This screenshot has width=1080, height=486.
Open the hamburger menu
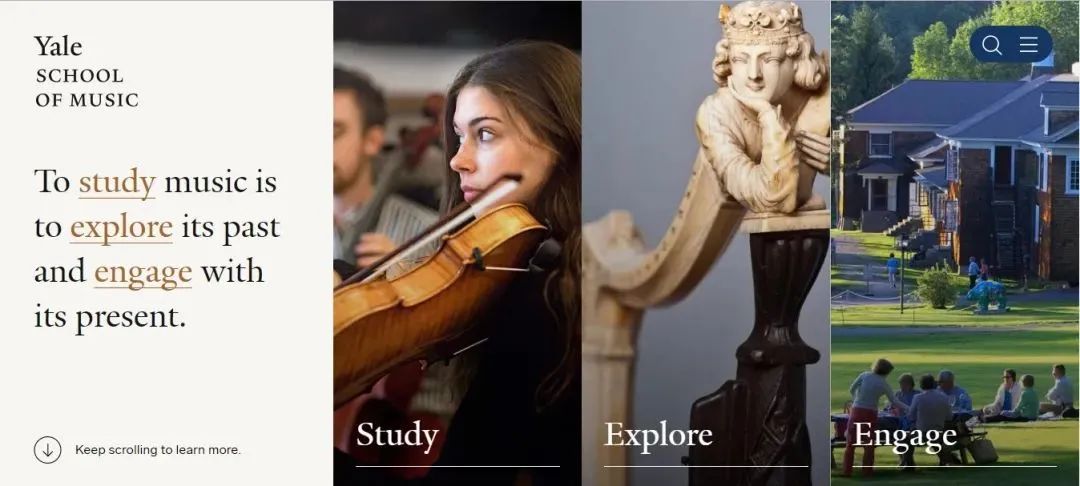(1029, 45)
